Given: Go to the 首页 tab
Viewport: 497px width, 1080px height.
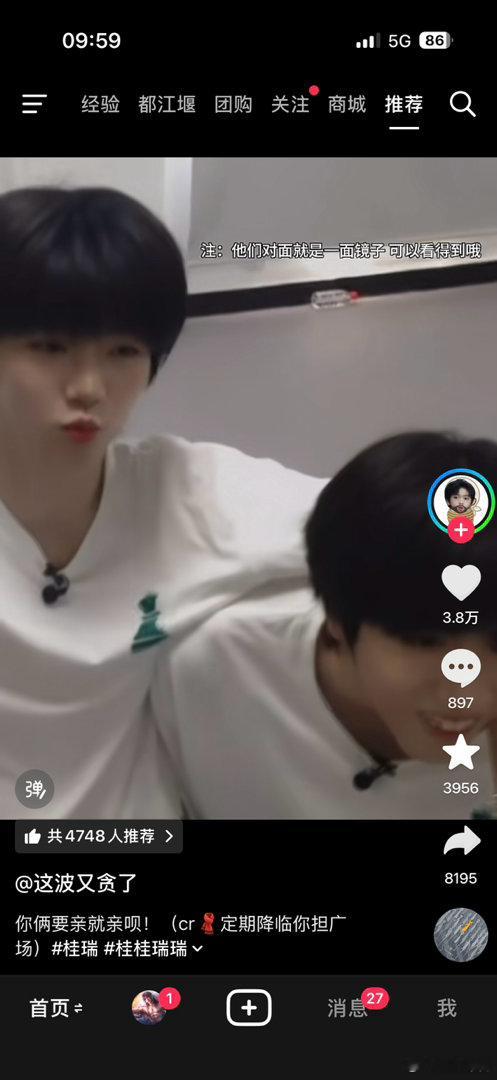Looking at the screenshot, I should click(56, 1008).
